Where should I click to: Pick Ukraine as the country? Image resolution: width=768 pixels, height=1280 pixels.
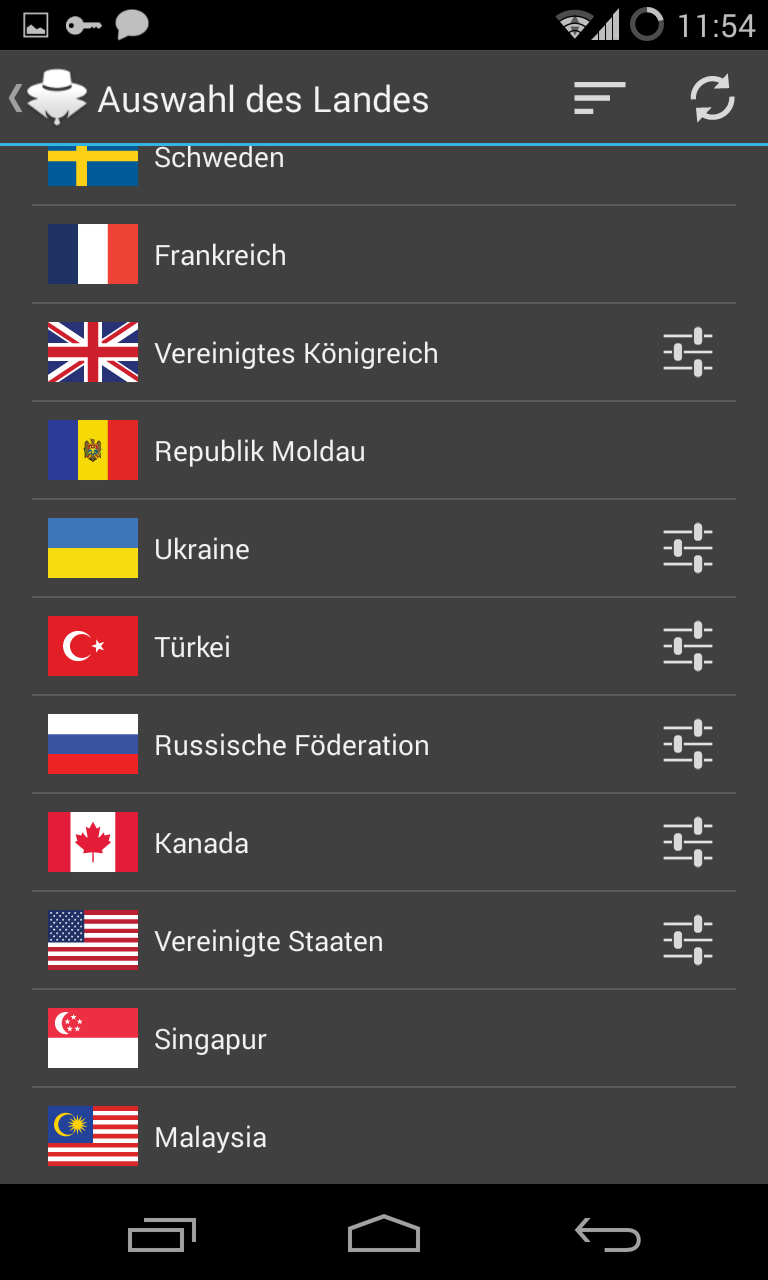(300, 549)
